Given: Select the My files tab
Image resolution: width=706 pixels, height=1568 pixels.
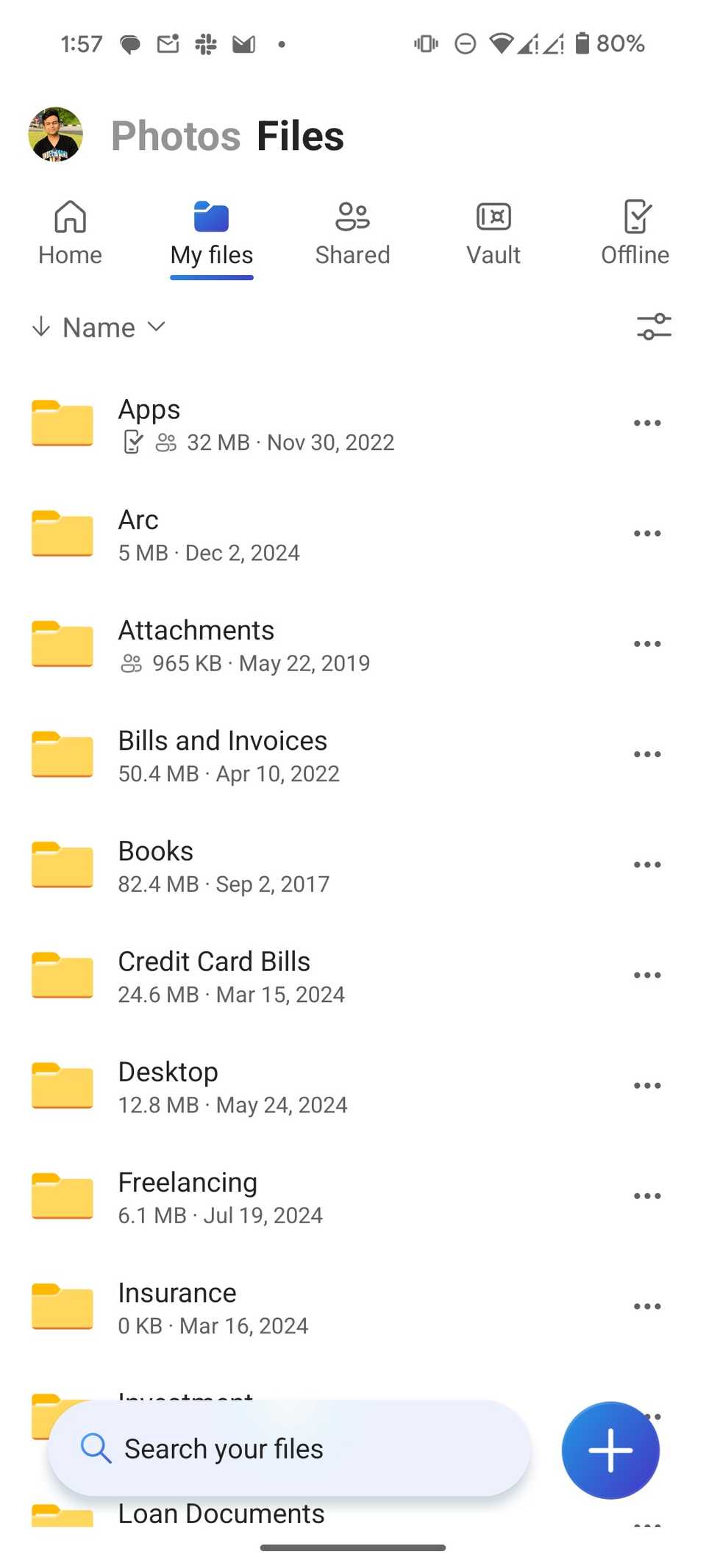Looking at the screenshot, I should [211, 232].
